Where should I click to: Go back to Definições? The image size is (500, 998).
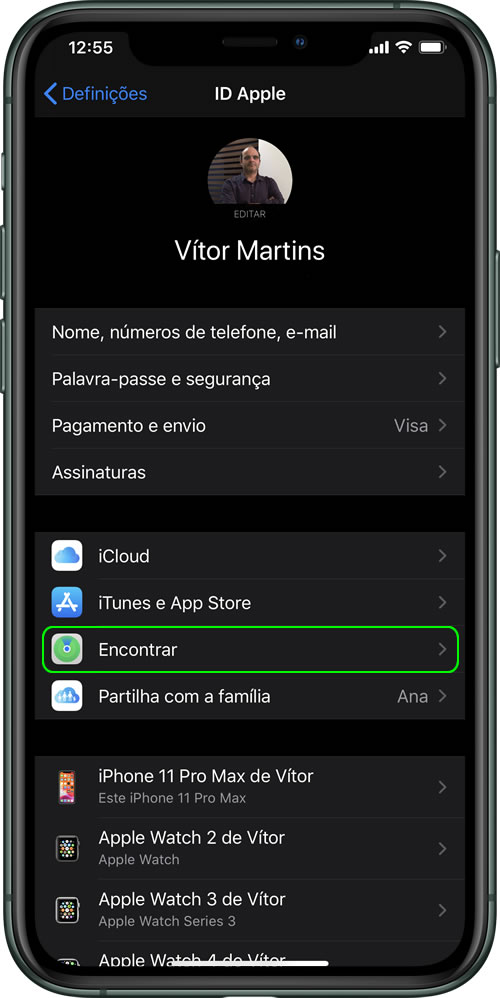95,94
